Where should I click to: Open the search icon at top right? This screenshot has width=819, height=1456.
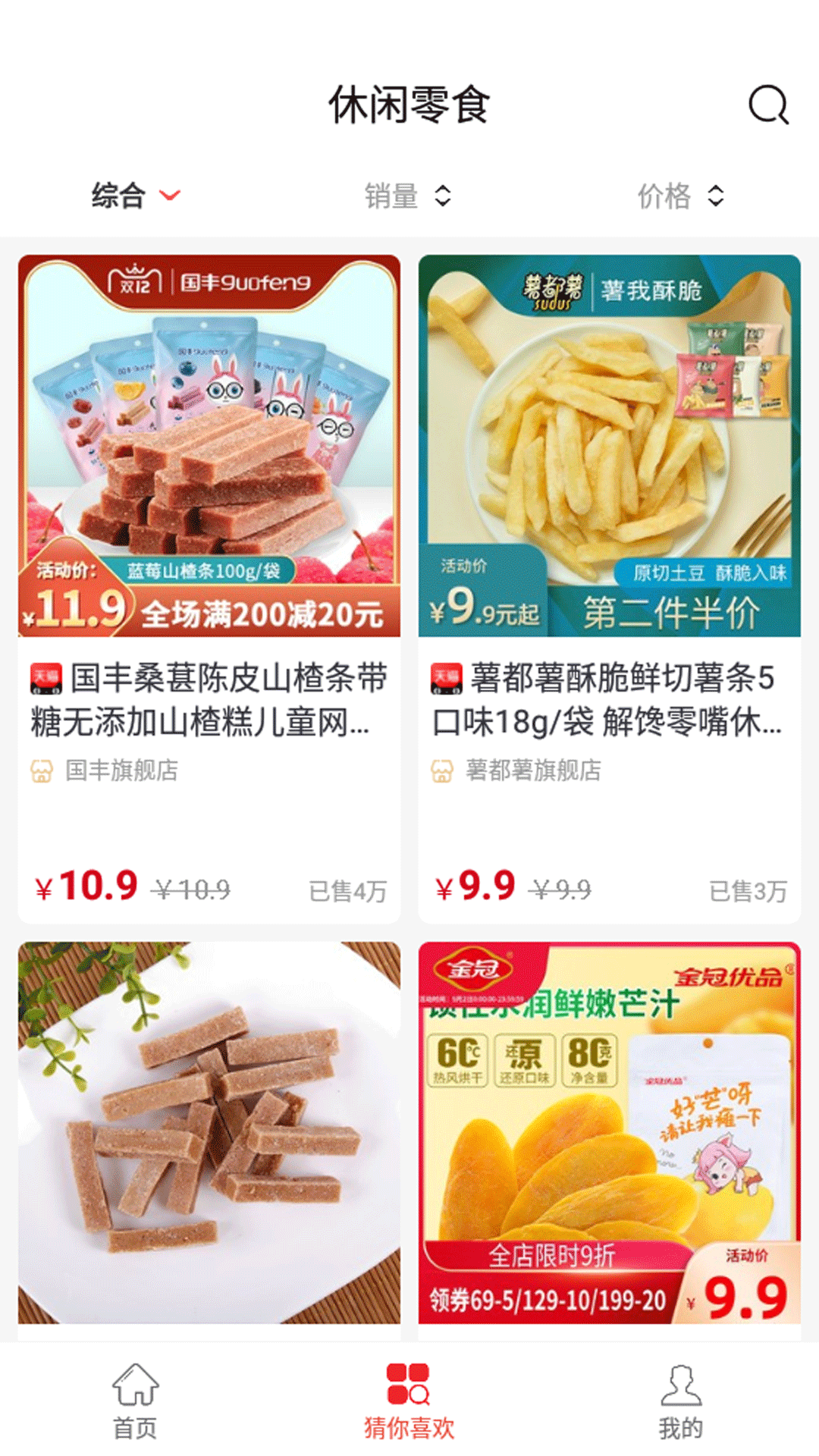pos(769,105)
